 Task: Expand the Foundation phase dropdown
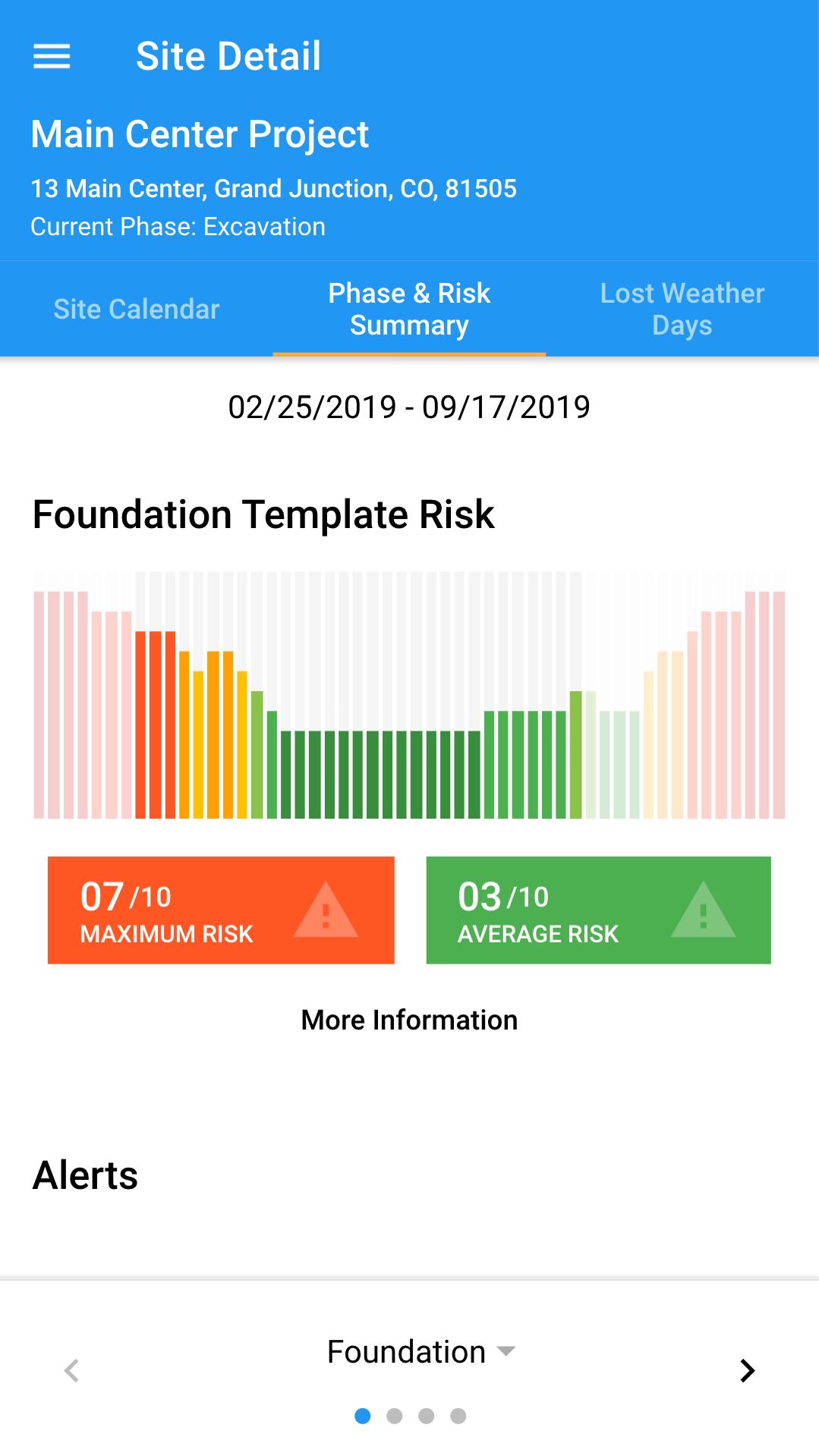(x=421, y=1351)
